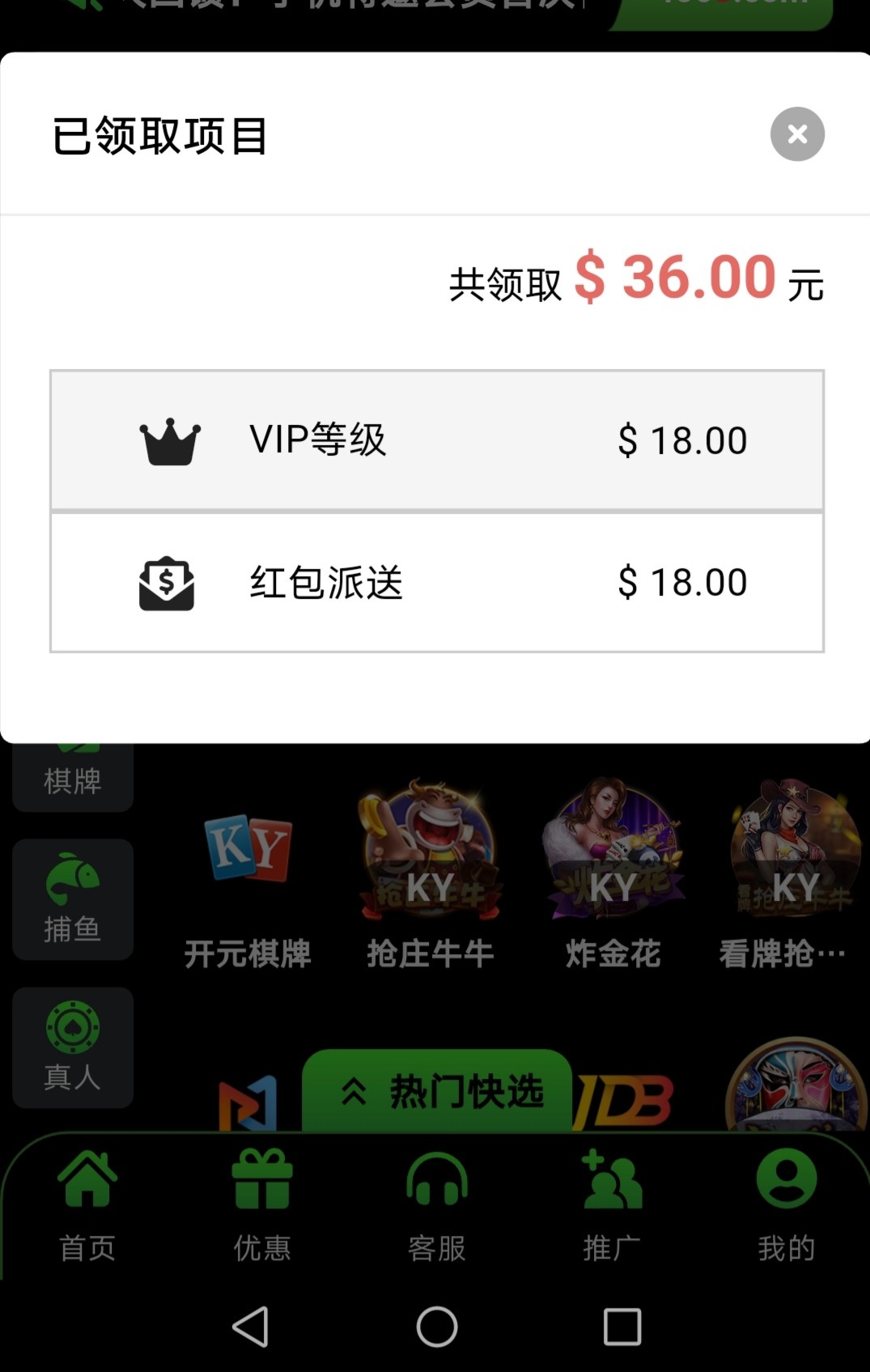Go back with system back button
Image resolution: width=870 pixels, height=1372 pixels.
click(x=250, y=1327)
